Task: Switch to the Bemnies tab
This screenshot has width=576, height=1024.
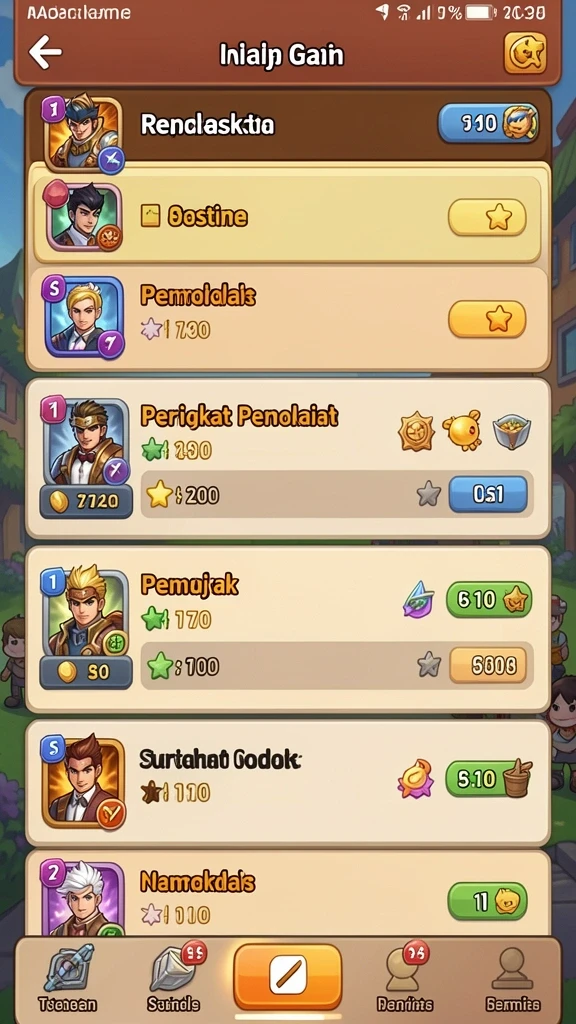Action: [x=512, y=978]
